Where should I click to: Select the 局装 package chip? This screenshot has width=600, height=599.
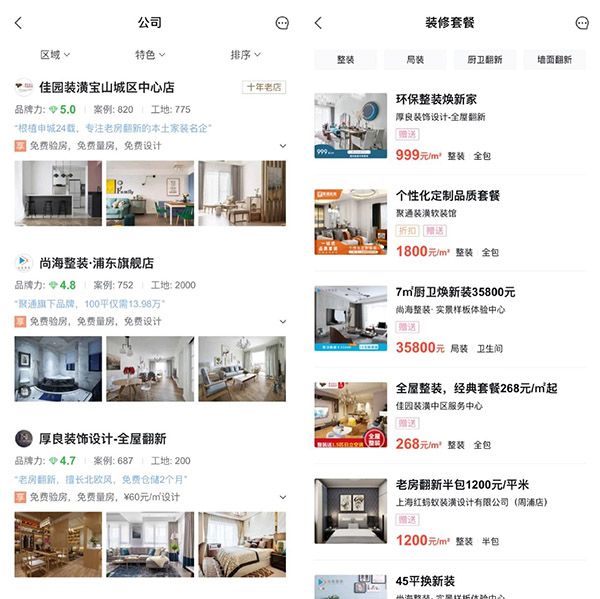(415, 60)
